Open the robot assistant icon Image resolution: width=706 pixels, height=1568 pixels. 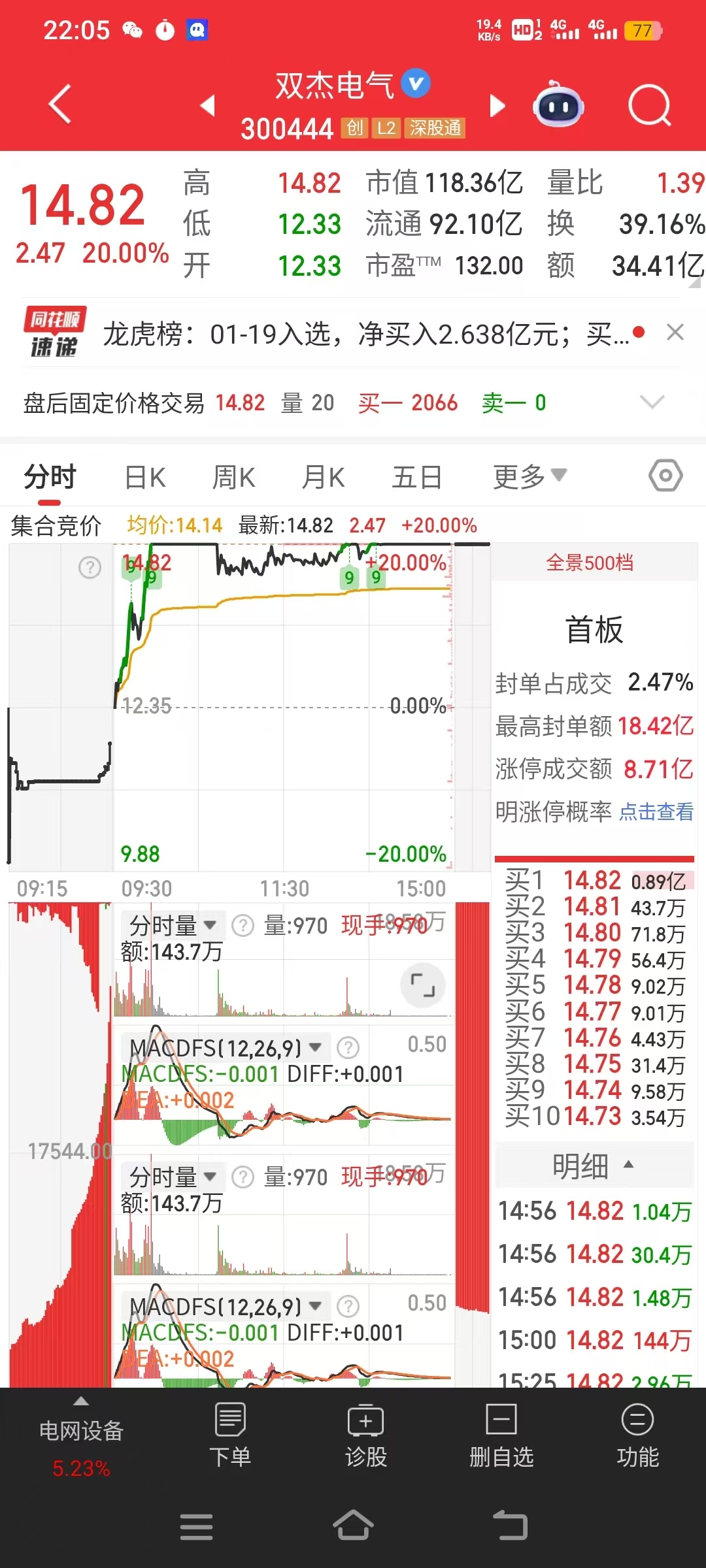tap(558, 105)
